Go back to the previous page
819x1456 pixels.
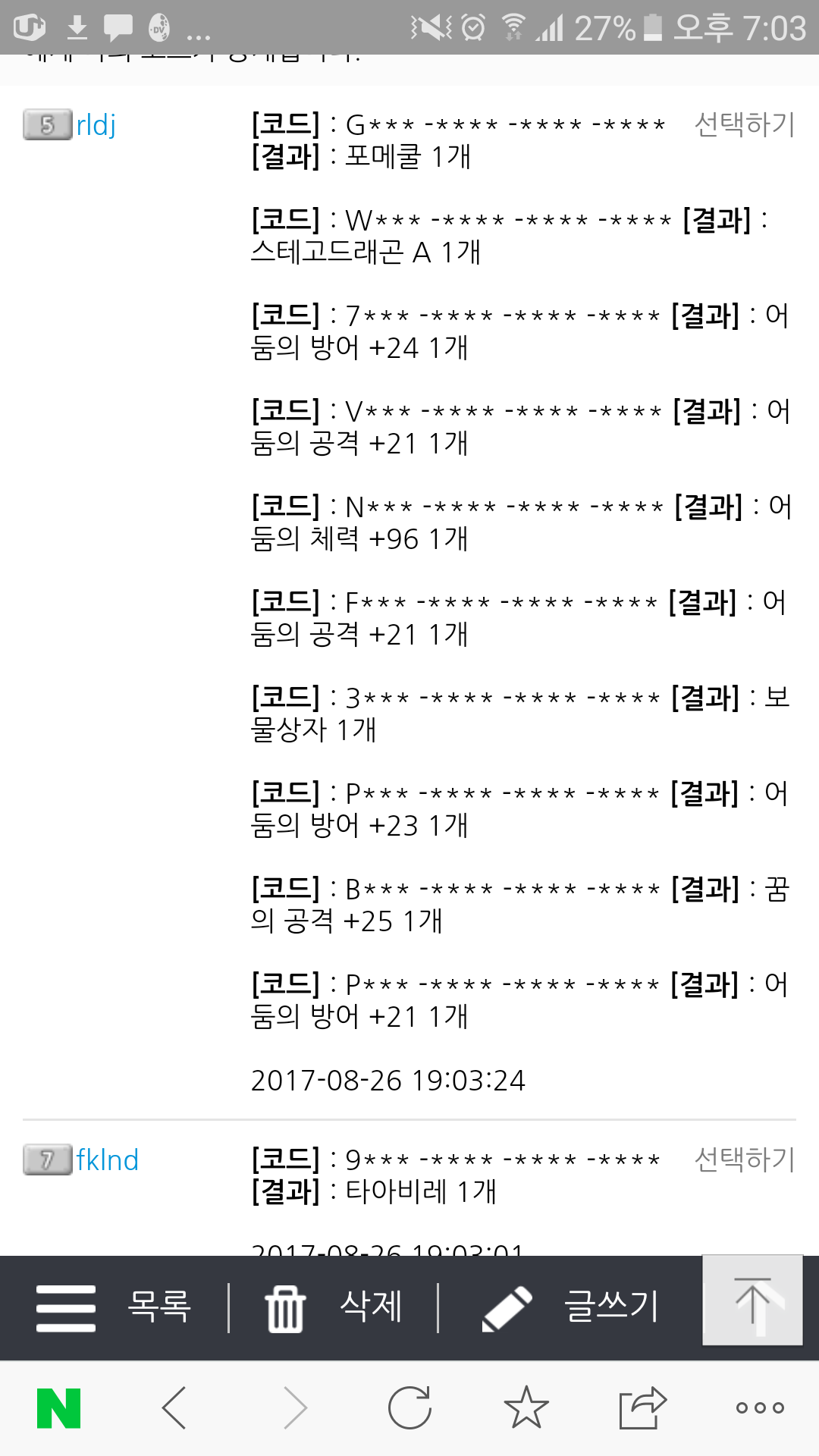tap(174, 1408)
